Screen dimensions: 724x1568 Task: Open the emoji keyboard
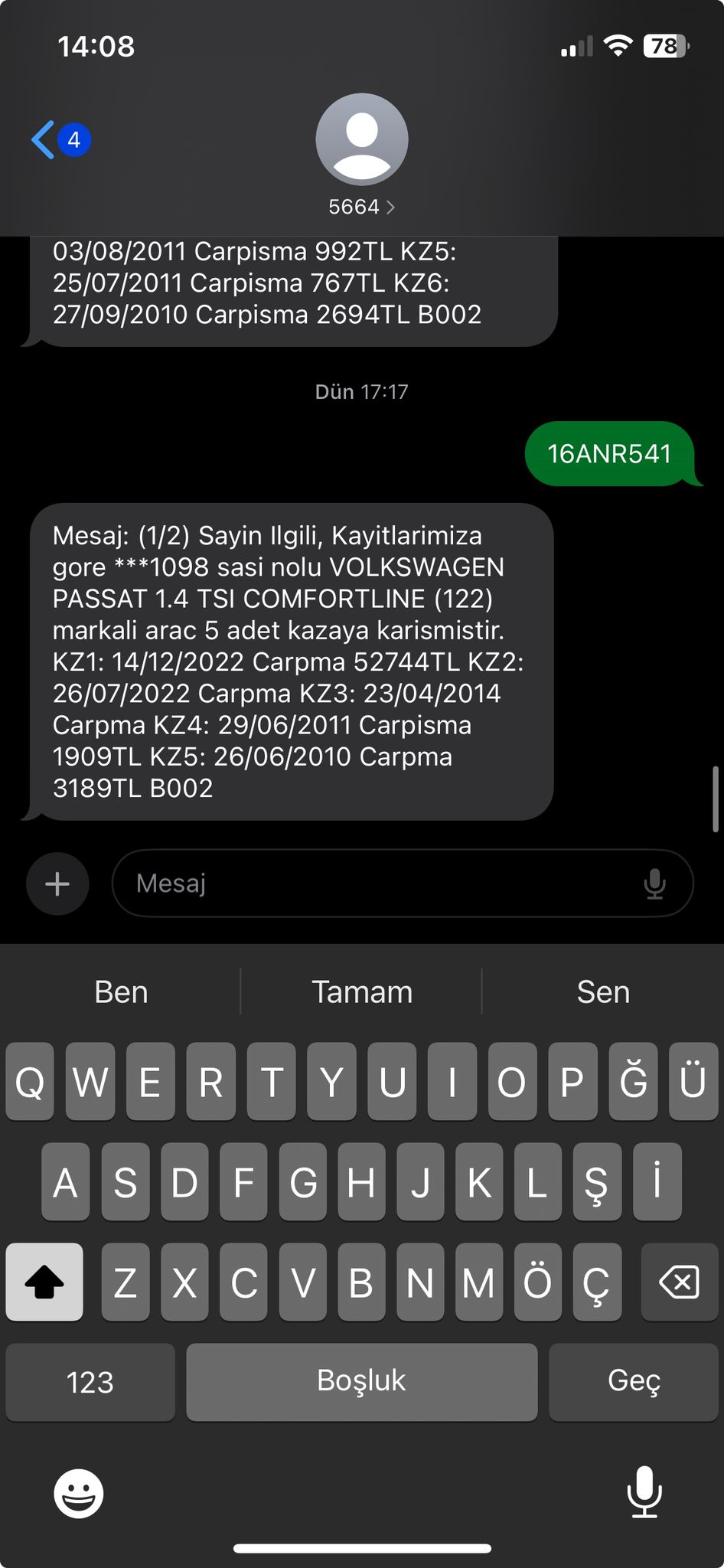(x=78, y=1493)
